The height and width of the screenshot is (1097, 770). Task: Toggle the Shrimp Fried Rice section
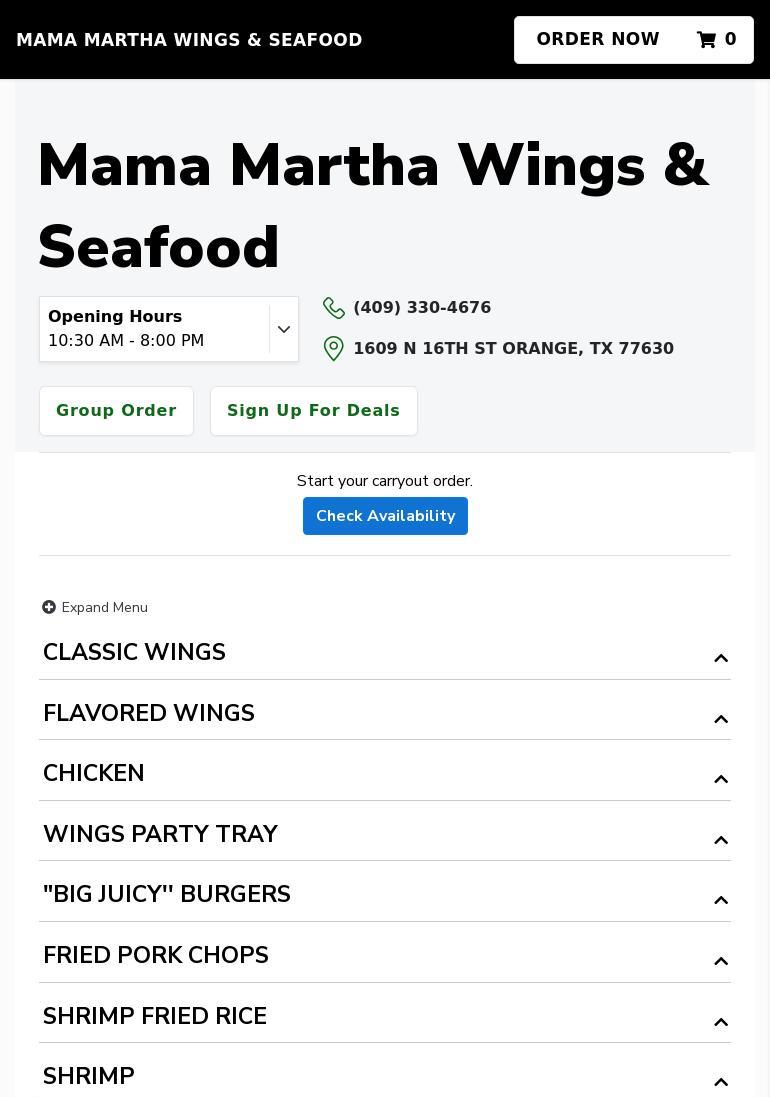tap(384, 1017)
